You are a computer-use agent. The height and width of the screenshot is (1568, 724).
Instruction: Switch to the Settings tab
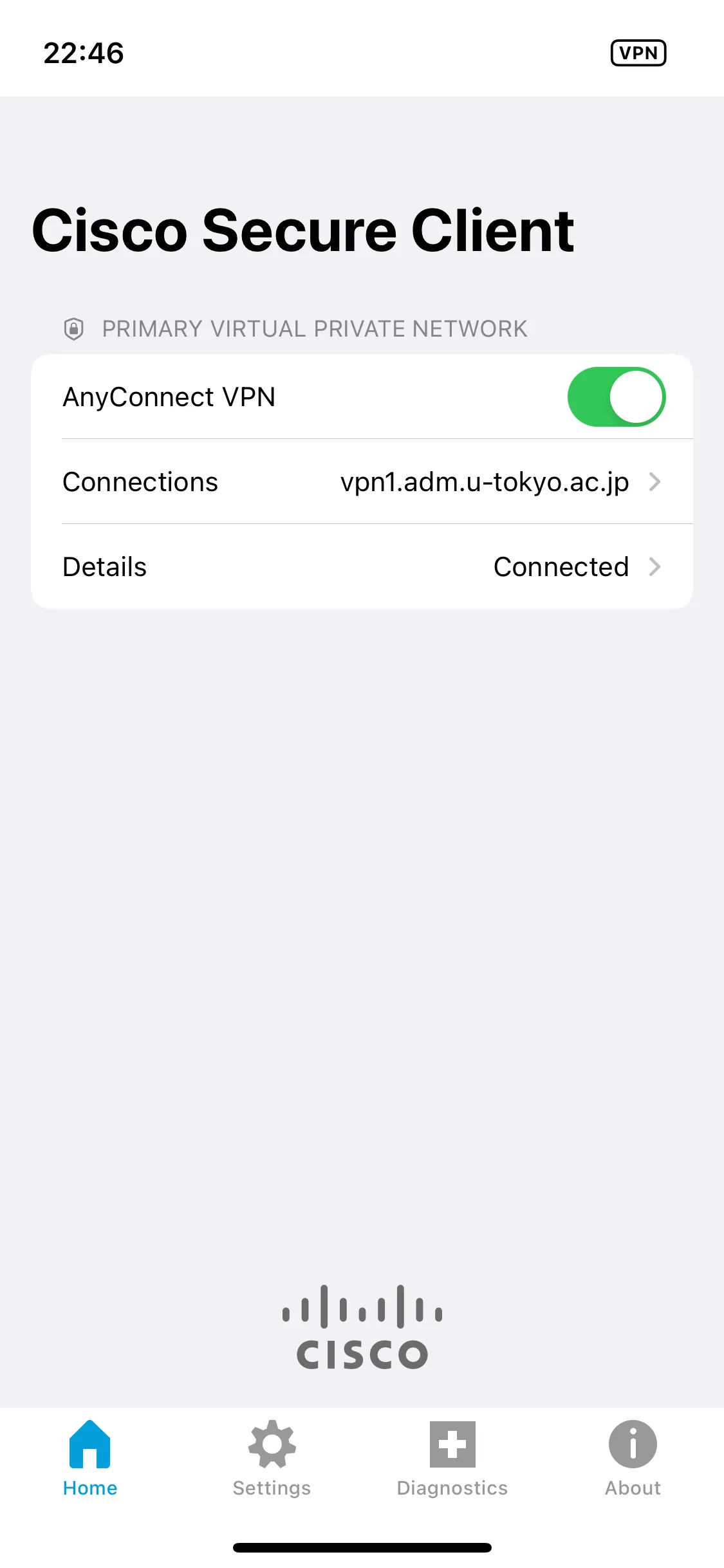272,1459
